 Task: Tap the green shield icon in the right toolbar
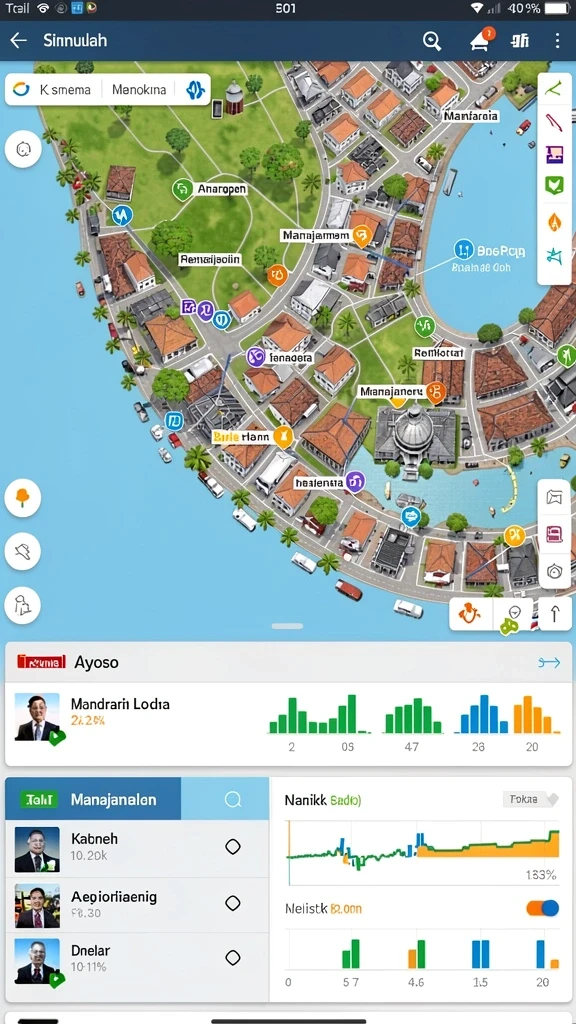[x=554, y=185]
